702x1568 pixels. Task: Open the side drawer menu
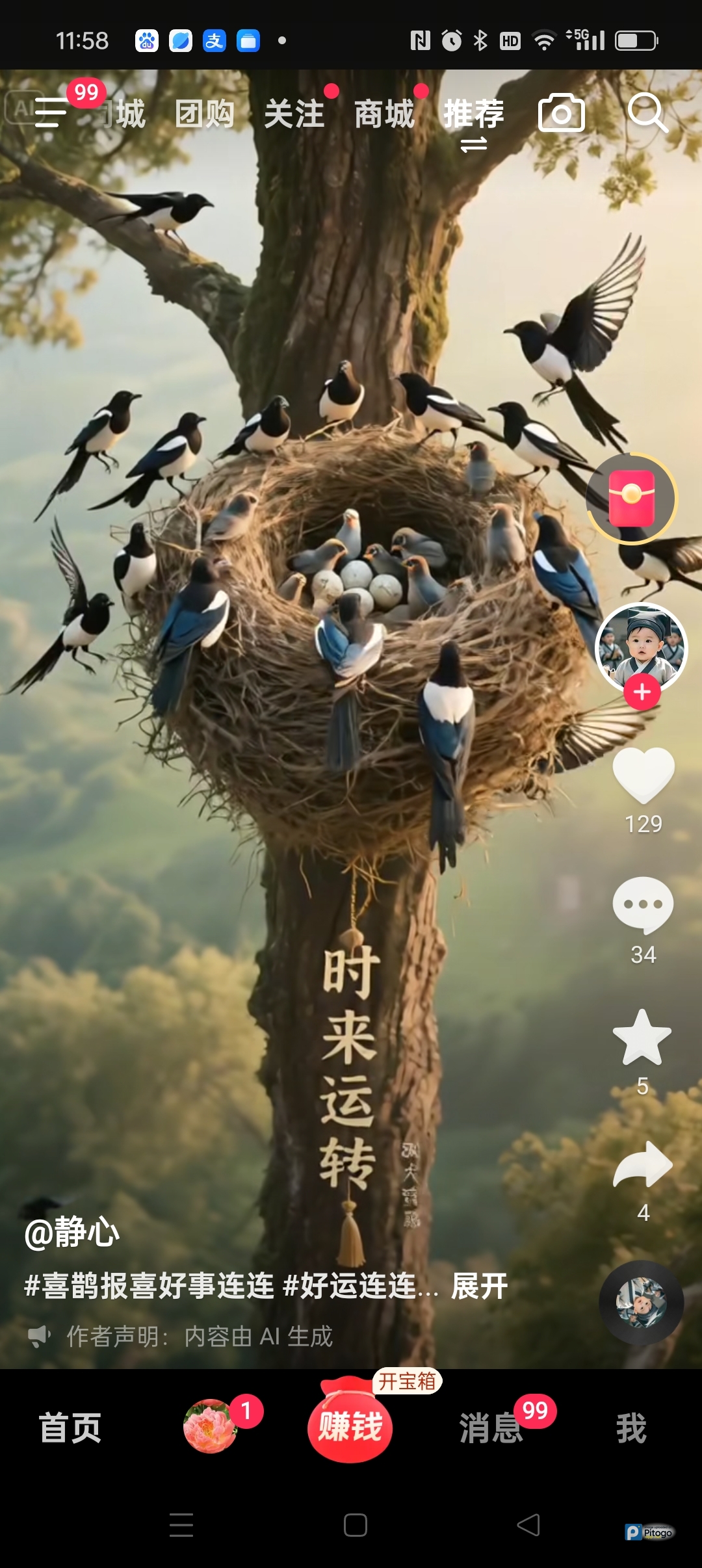pyautogui.click(x=51, y=112)
